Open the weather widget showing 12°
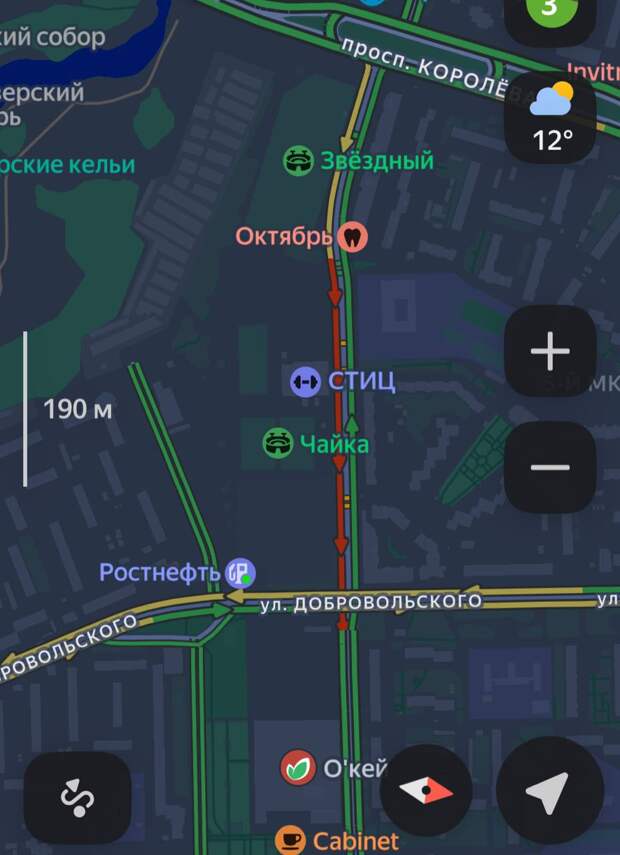The width and height of the screenshot is (620, 855). pyautogui.click(x=551, y=118)
